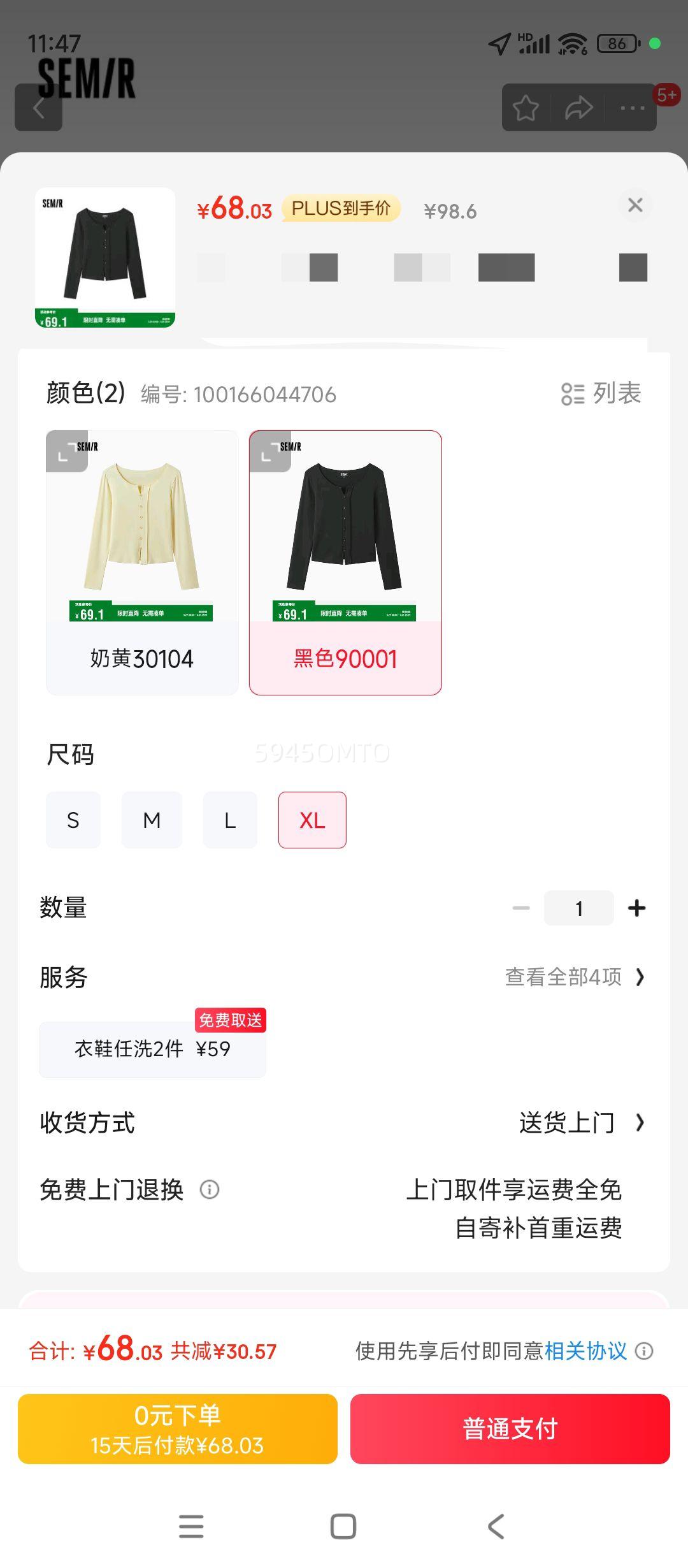Tap the star to favorite this item
Image resolution: width=688 pixels, height=1568 pixels.
(527, 107)
